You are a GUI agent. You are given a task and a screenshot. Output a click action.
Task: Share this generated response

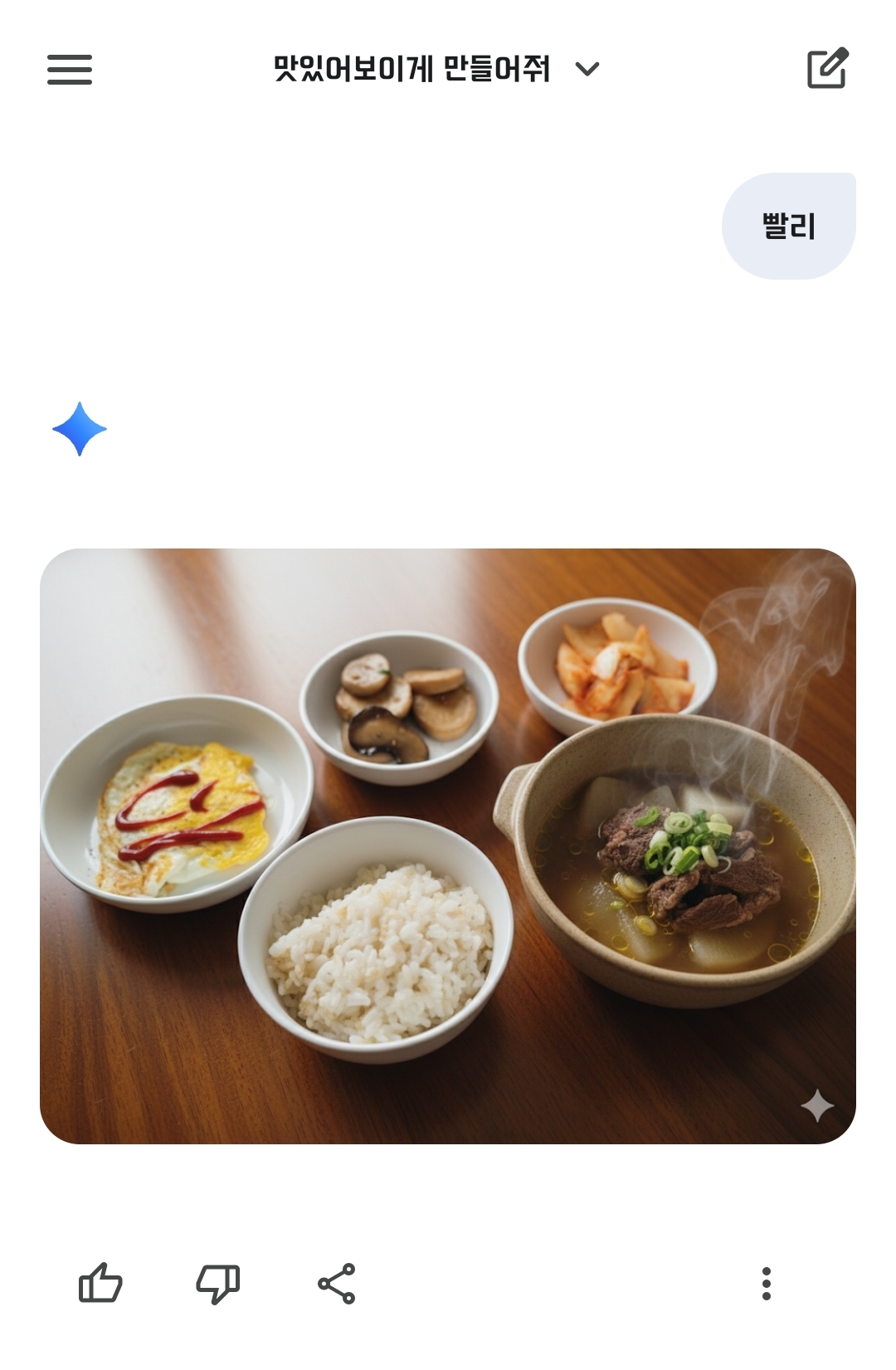337,1284
